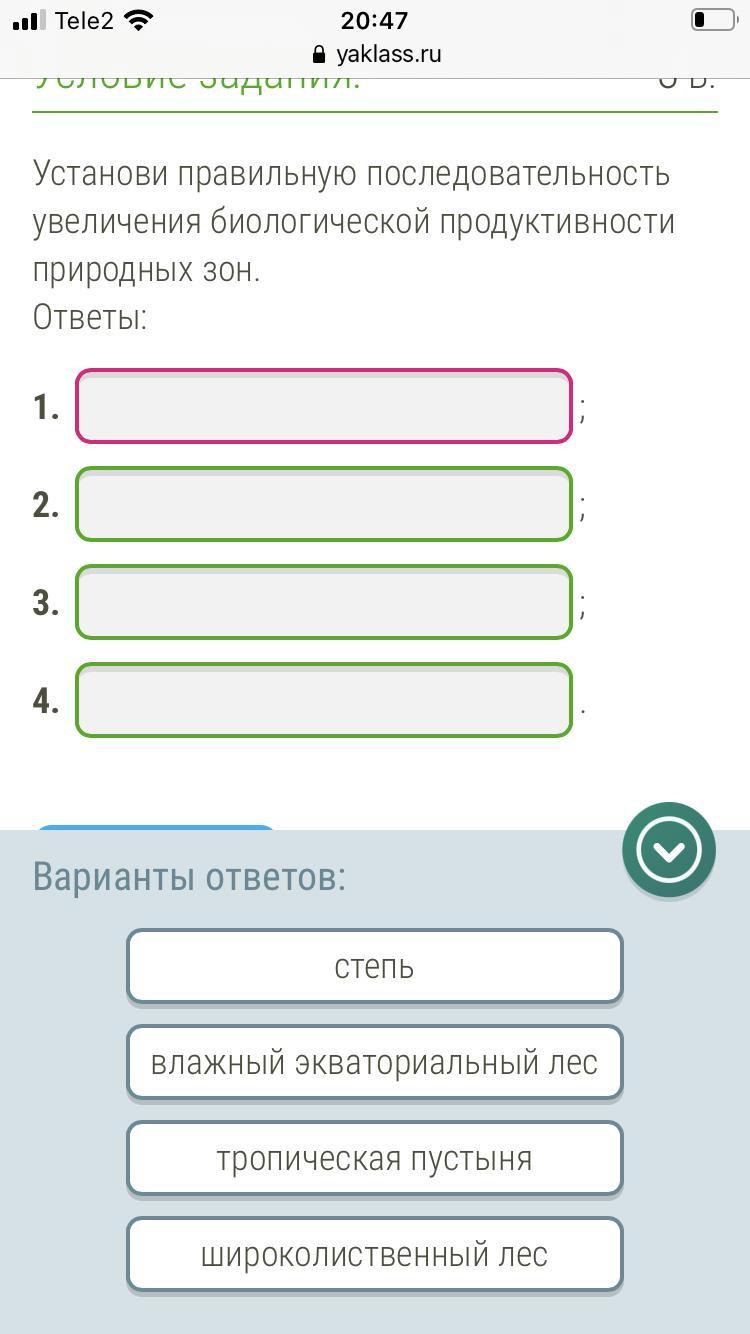
Task: Tap the yaklass.ru address bar
Action: click(x=376, y=54)
